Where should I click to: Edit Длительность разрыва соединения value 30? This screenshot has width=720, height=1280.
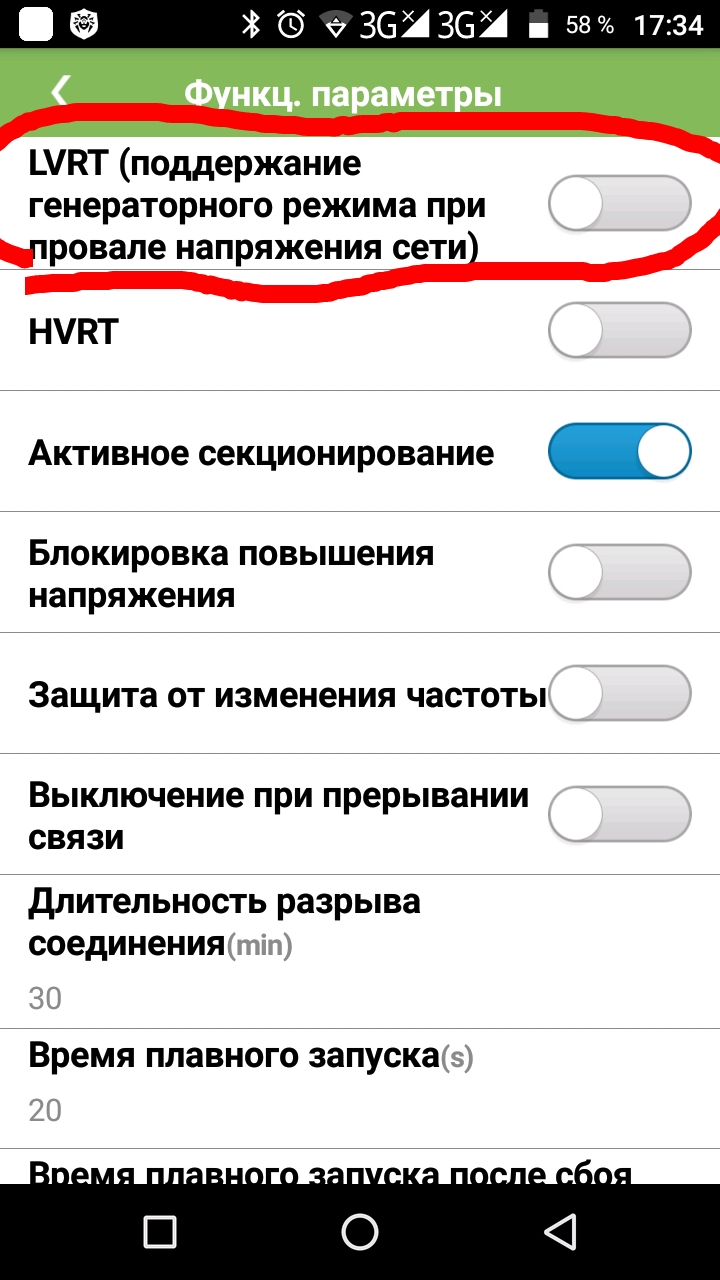point(46,998)
